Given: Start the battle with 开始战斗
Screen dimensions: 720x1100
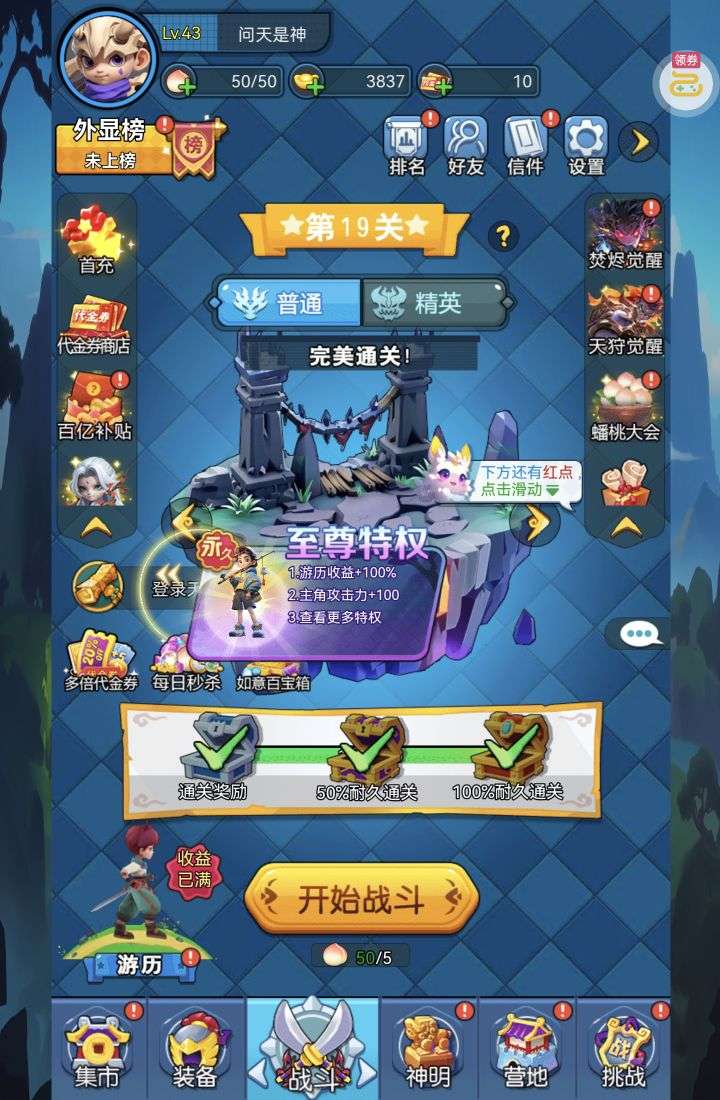Looking at the screenshot, I should [362, 899].
